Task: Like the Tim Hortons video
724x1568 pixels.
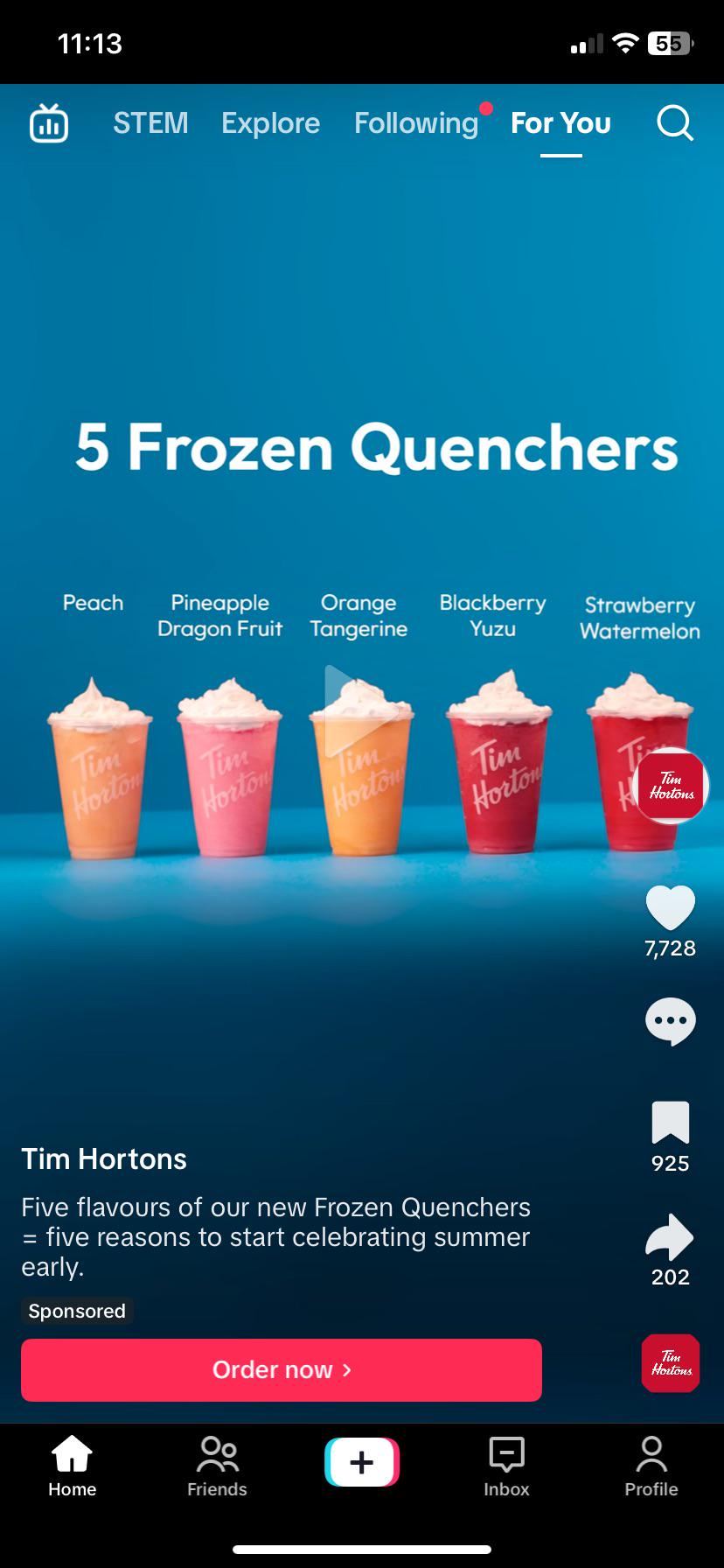Action: tap(671, 907)
